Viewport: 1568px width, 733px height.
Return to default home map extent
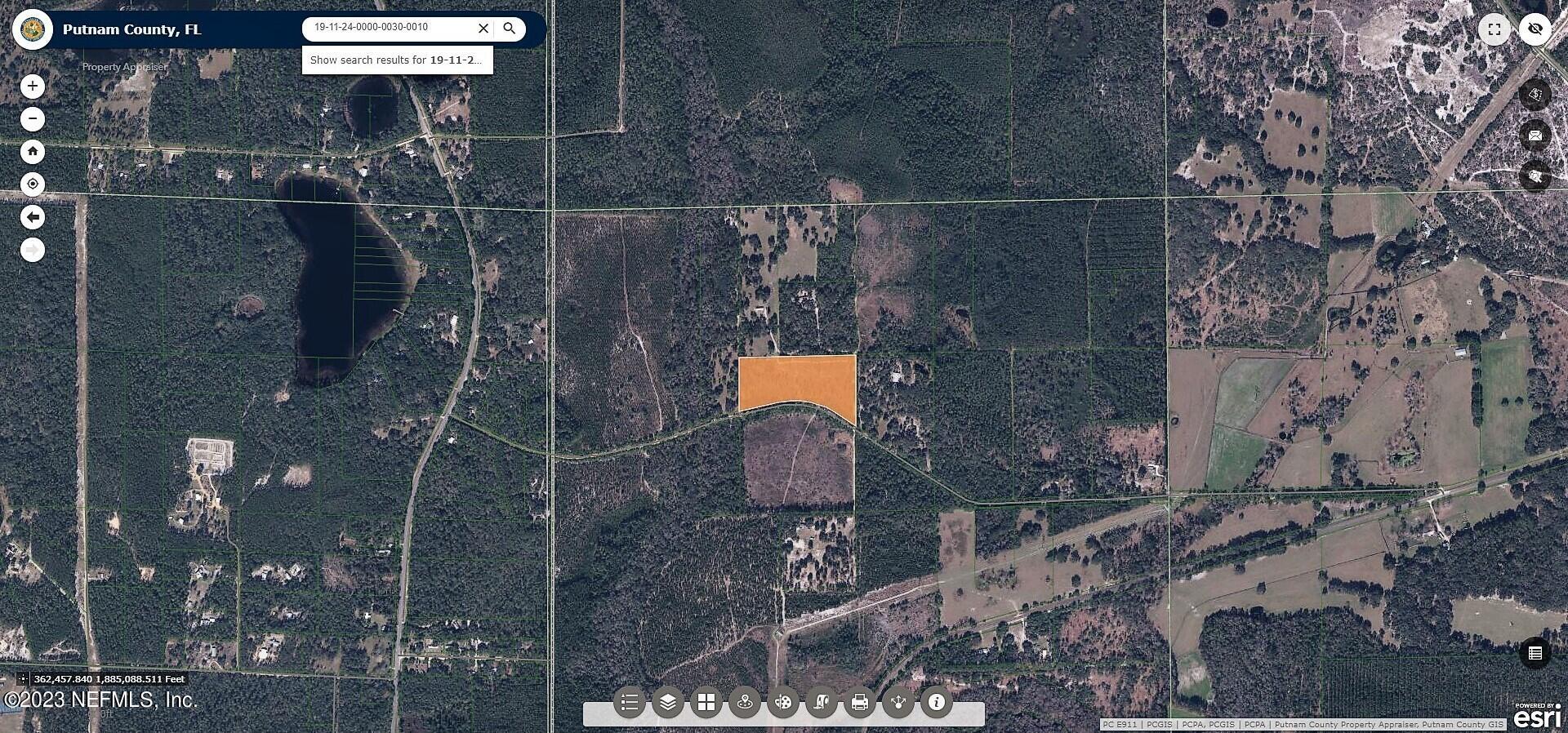pos(33,152)
